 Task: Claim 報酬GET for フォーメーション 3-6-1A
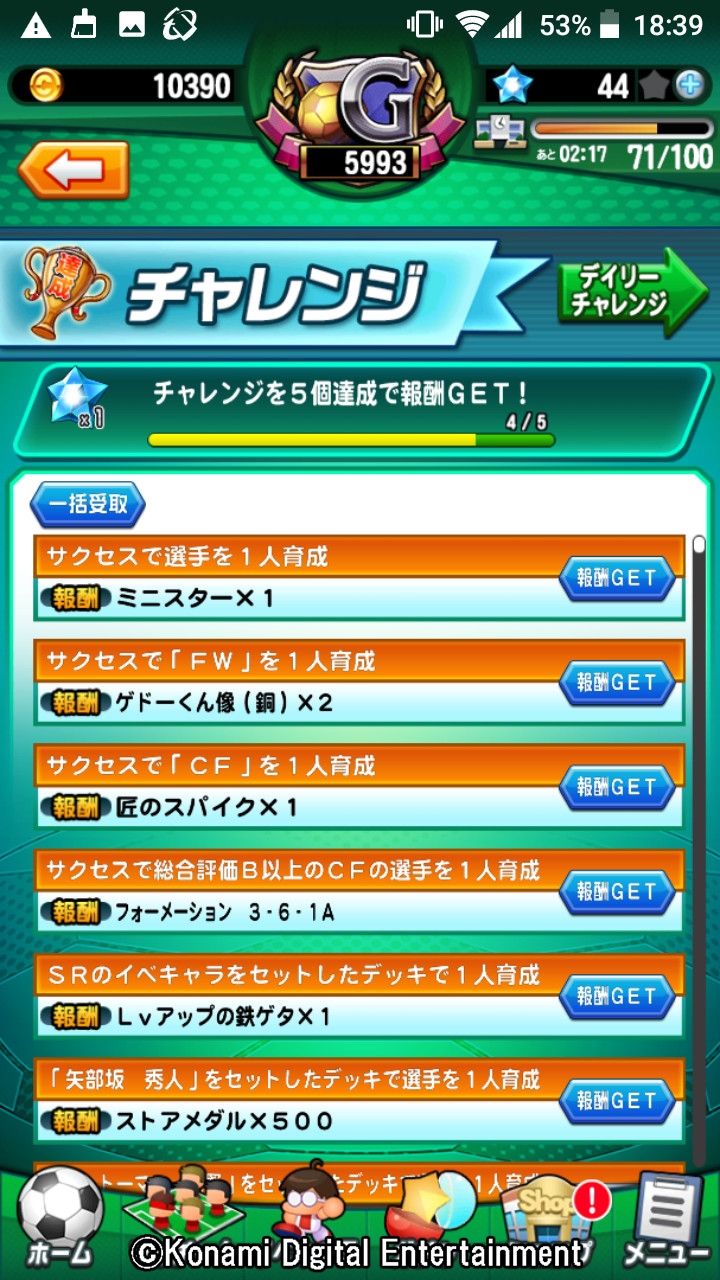[x=617, y=892]
